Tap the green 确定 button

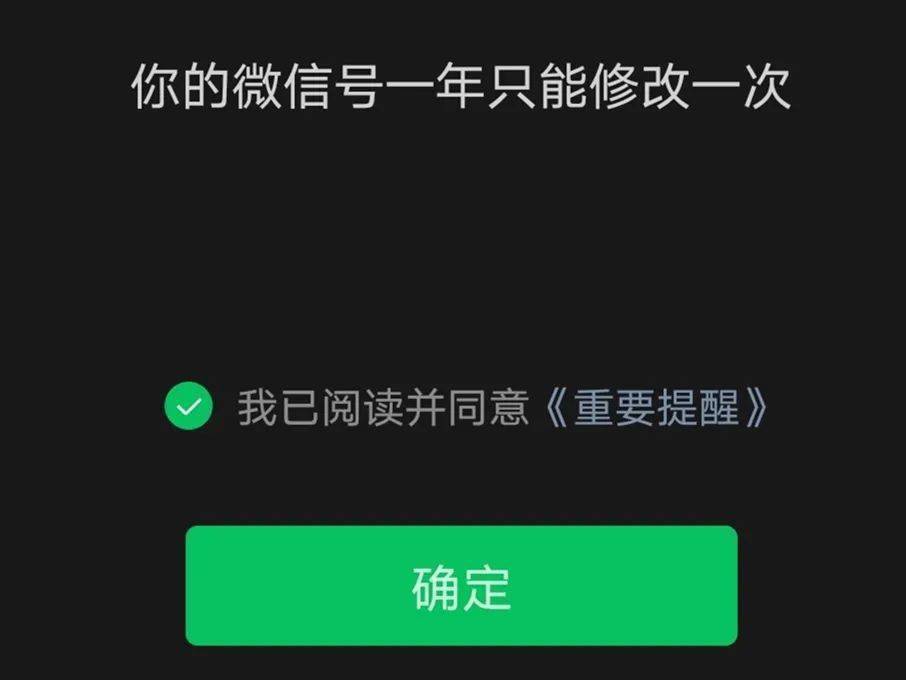pyautogui.click(x=461, y=587)
